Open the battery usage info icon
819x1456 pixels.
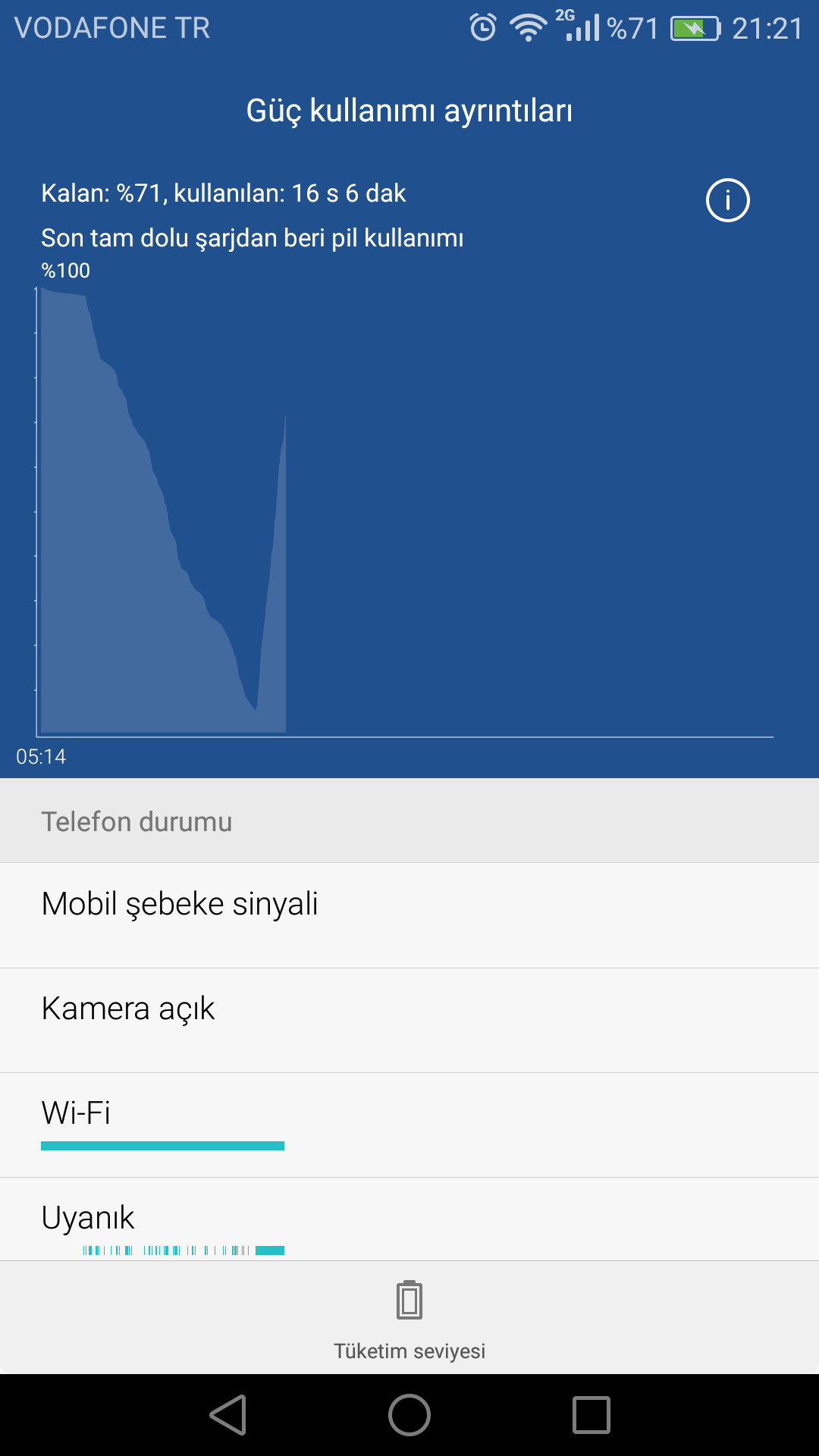(727, 201)
